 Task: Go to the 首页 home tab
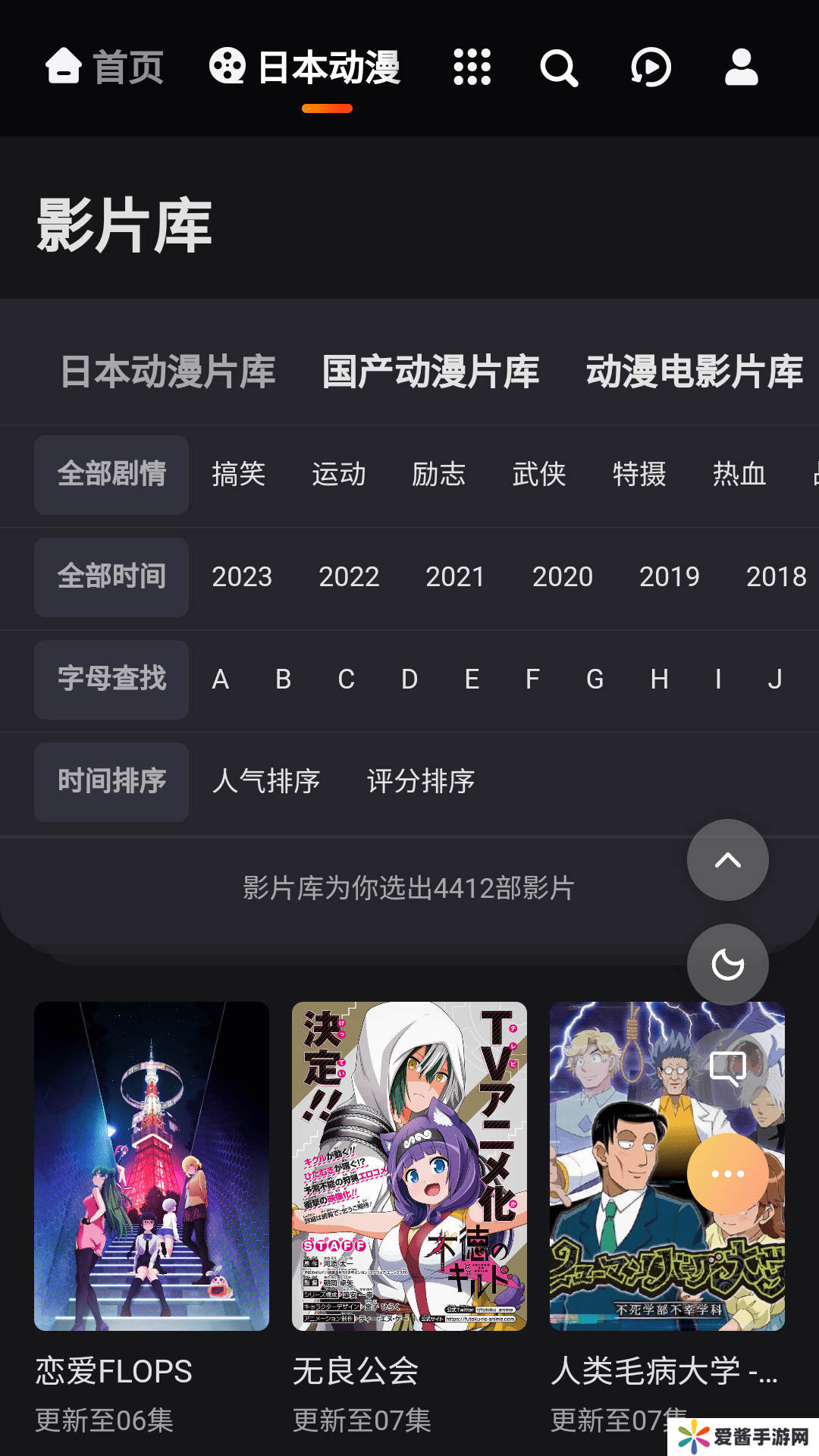click(x=105, y=67)
